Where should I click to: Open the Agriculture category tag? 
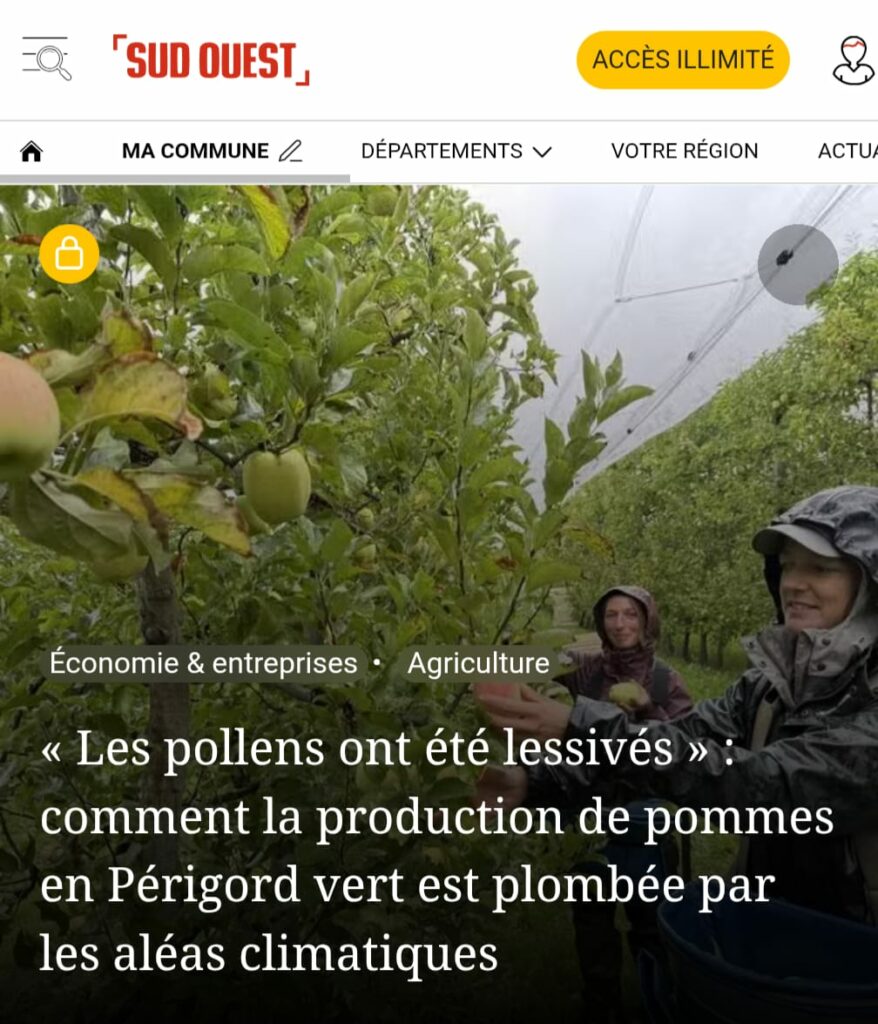[478, 663]
